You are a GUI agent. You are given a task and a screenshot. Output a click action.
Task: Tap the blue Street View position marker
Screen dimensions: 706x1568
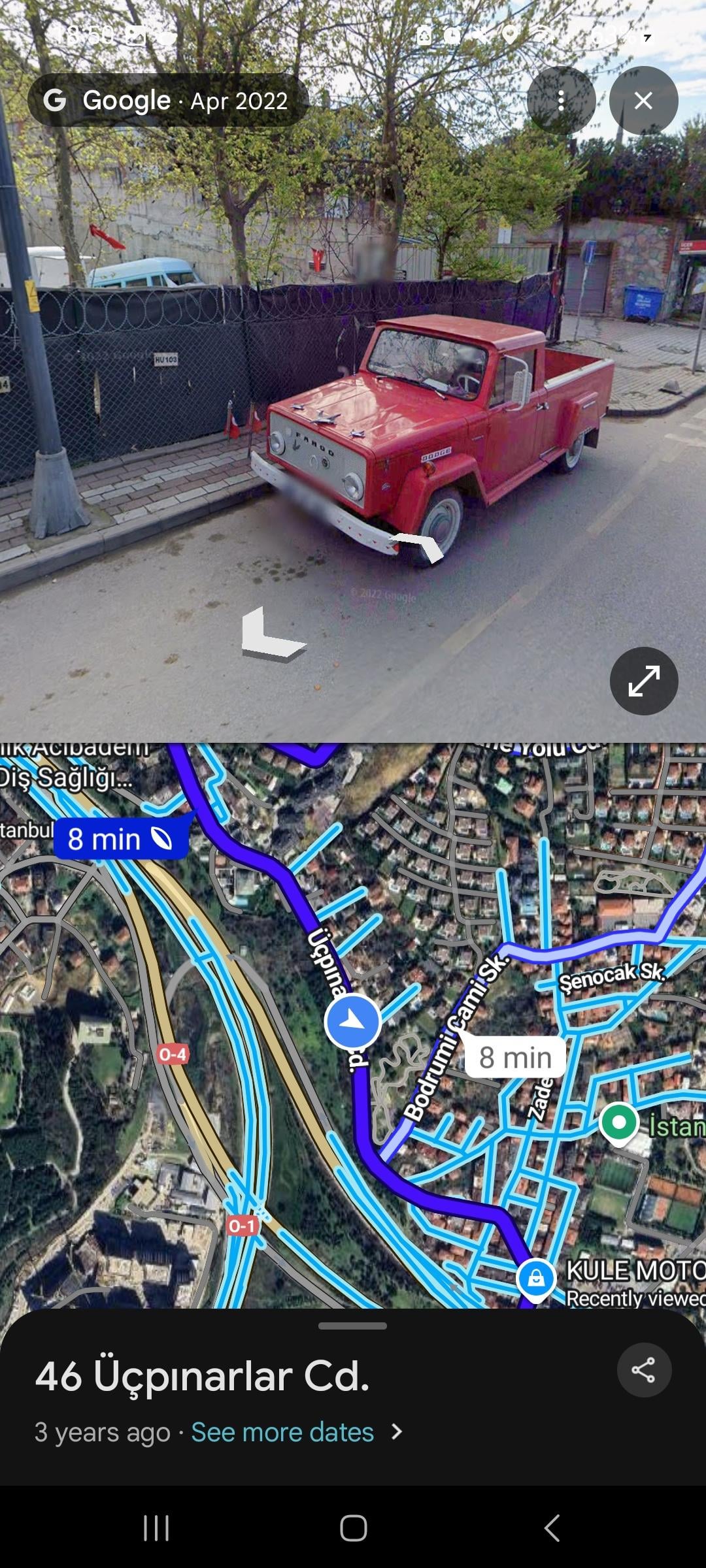(352, 1022)
